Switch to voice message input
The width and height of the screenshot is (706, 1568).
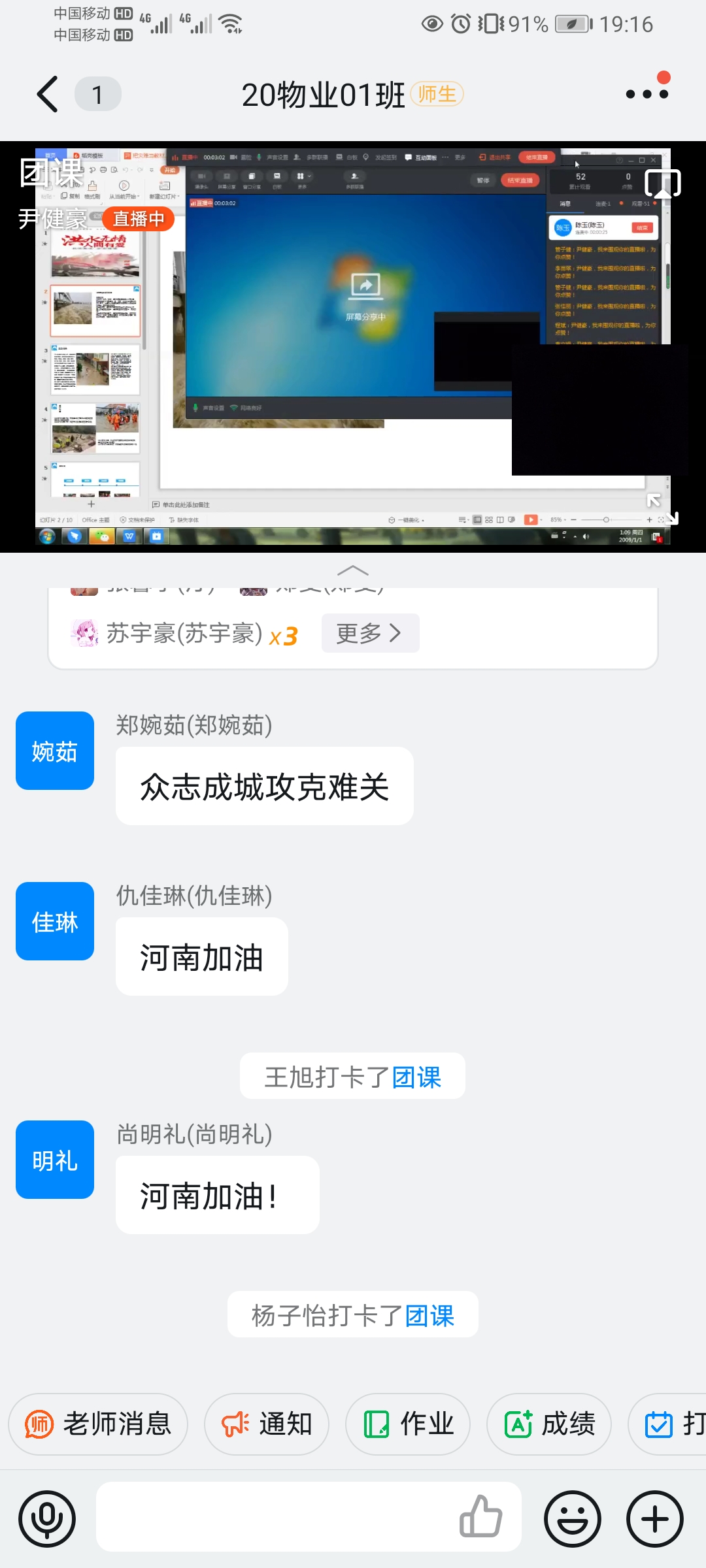[47, 1518]
